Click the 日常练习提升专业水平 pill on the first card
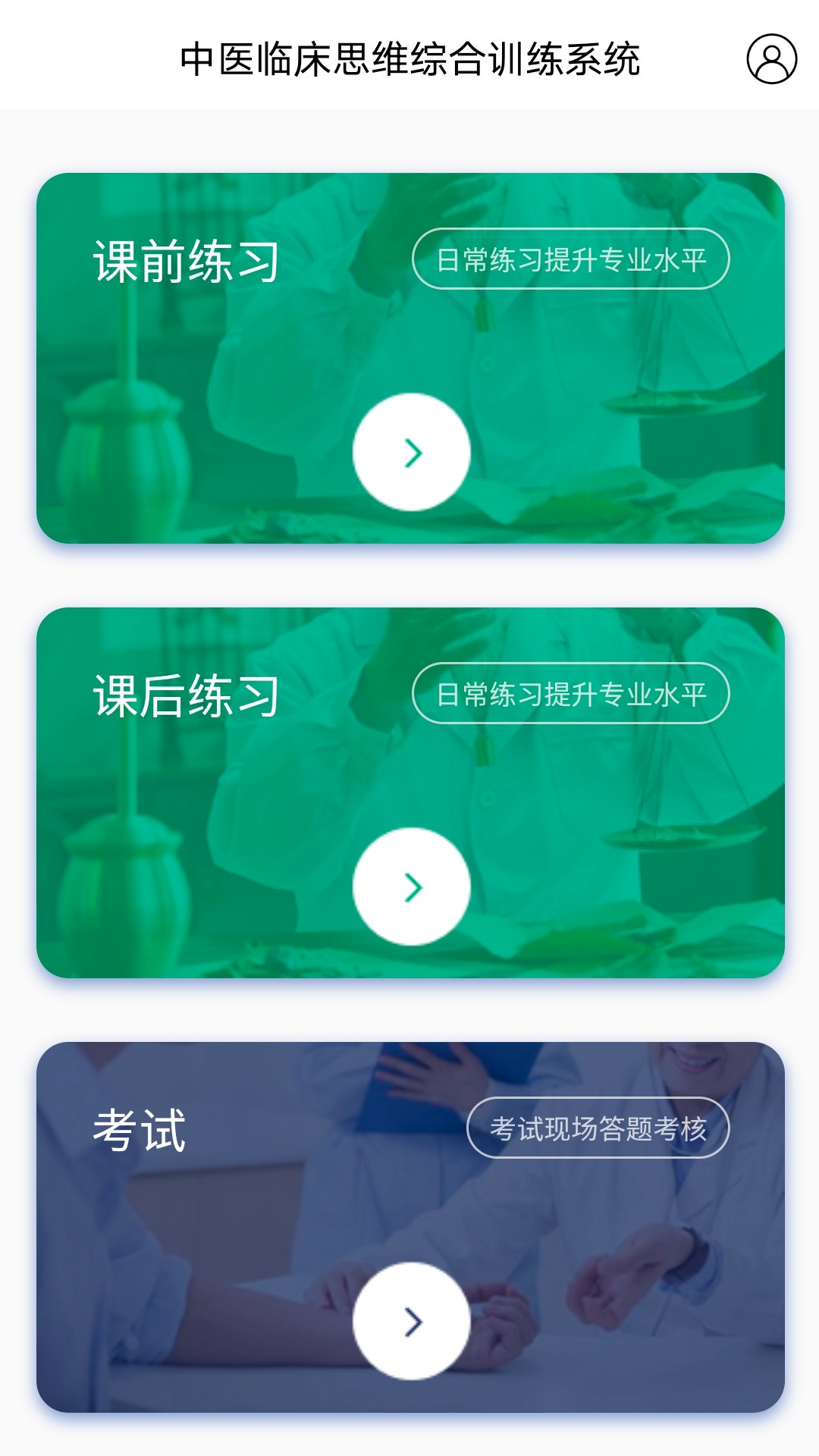Viewport: 819px width, 1456px height. point(573,260)
